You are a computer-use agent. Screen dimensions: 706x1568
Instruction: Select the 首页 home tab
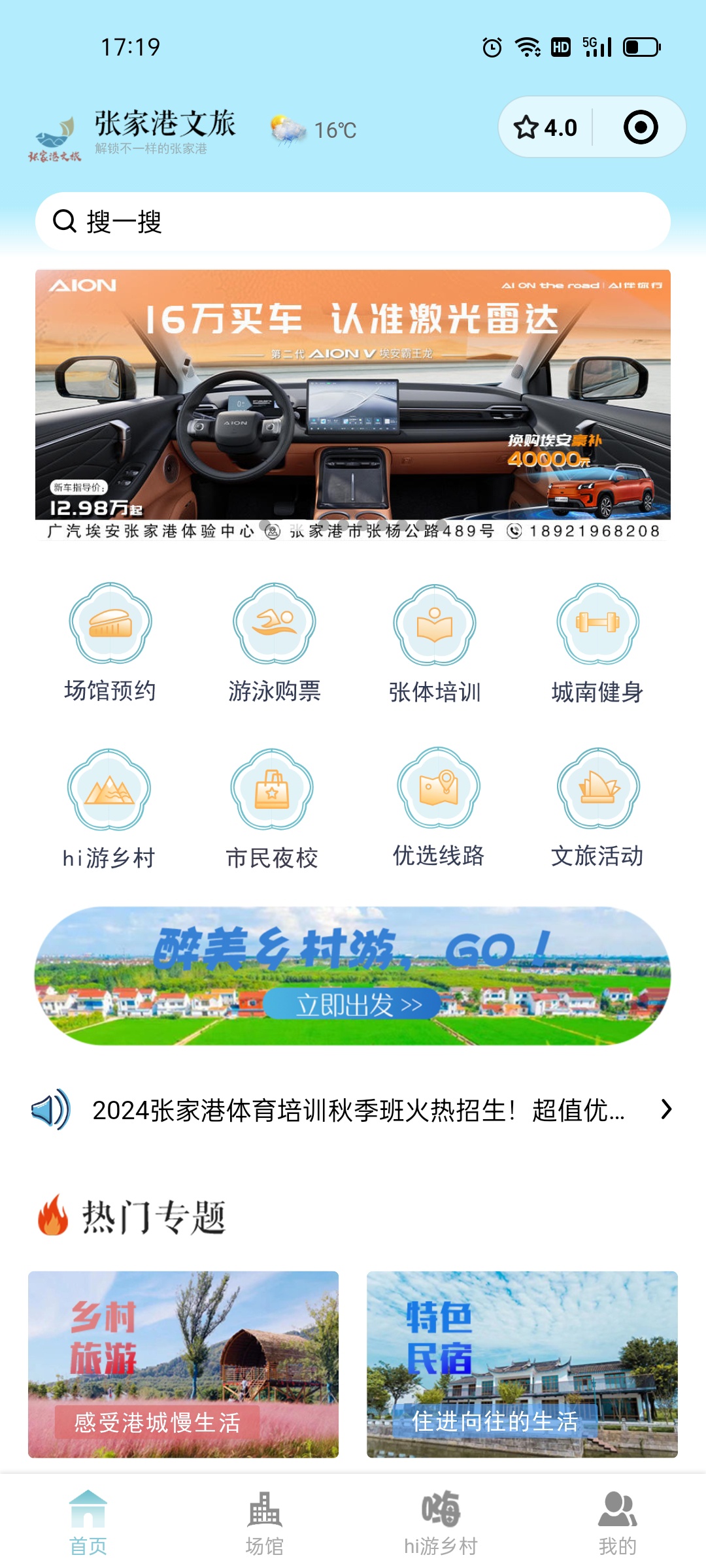coord(88,1523)
